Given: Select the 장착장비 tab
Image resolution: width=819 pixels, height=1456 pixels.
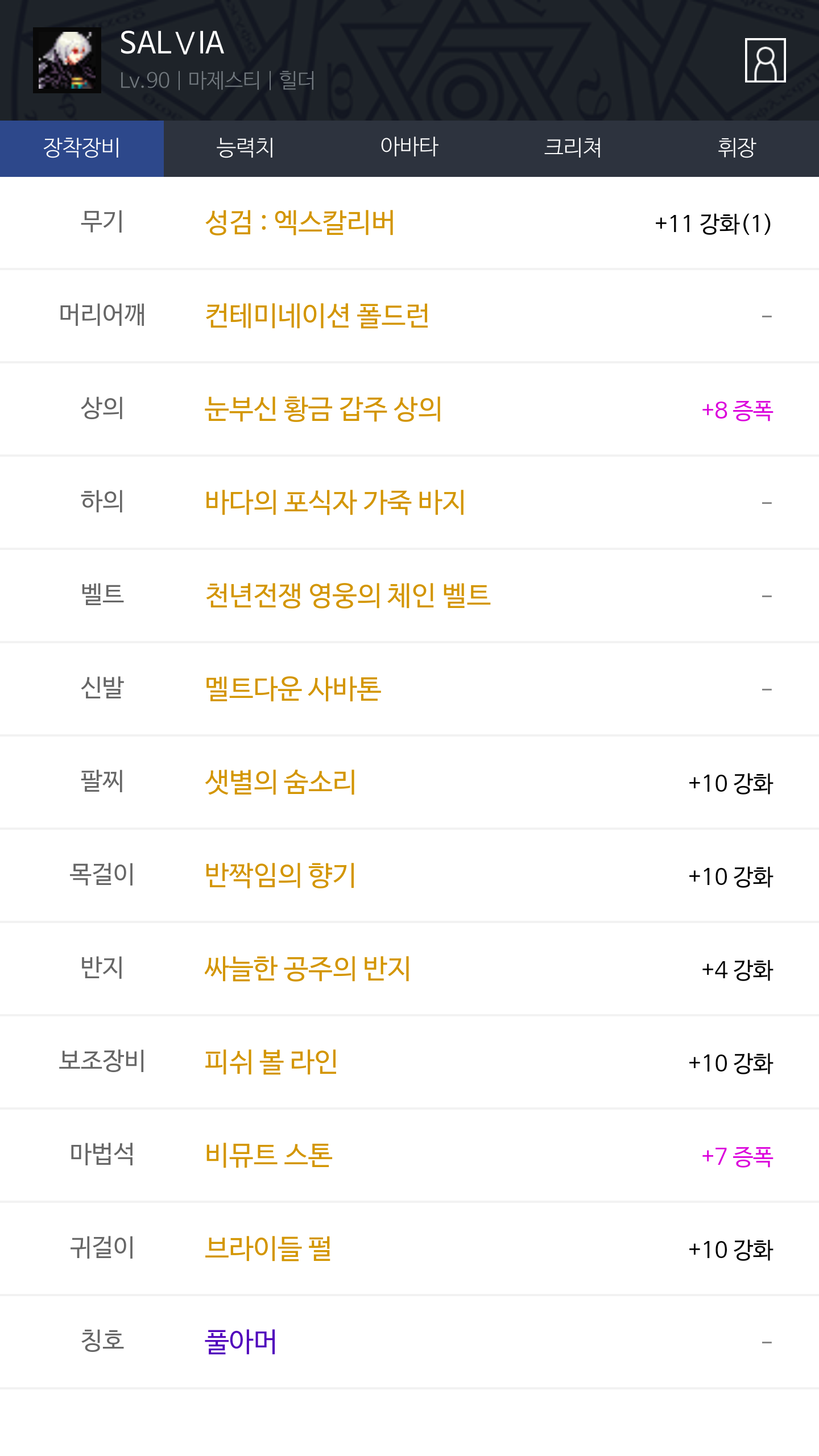Looking at the screenshot, I should (x=82, y=148).
